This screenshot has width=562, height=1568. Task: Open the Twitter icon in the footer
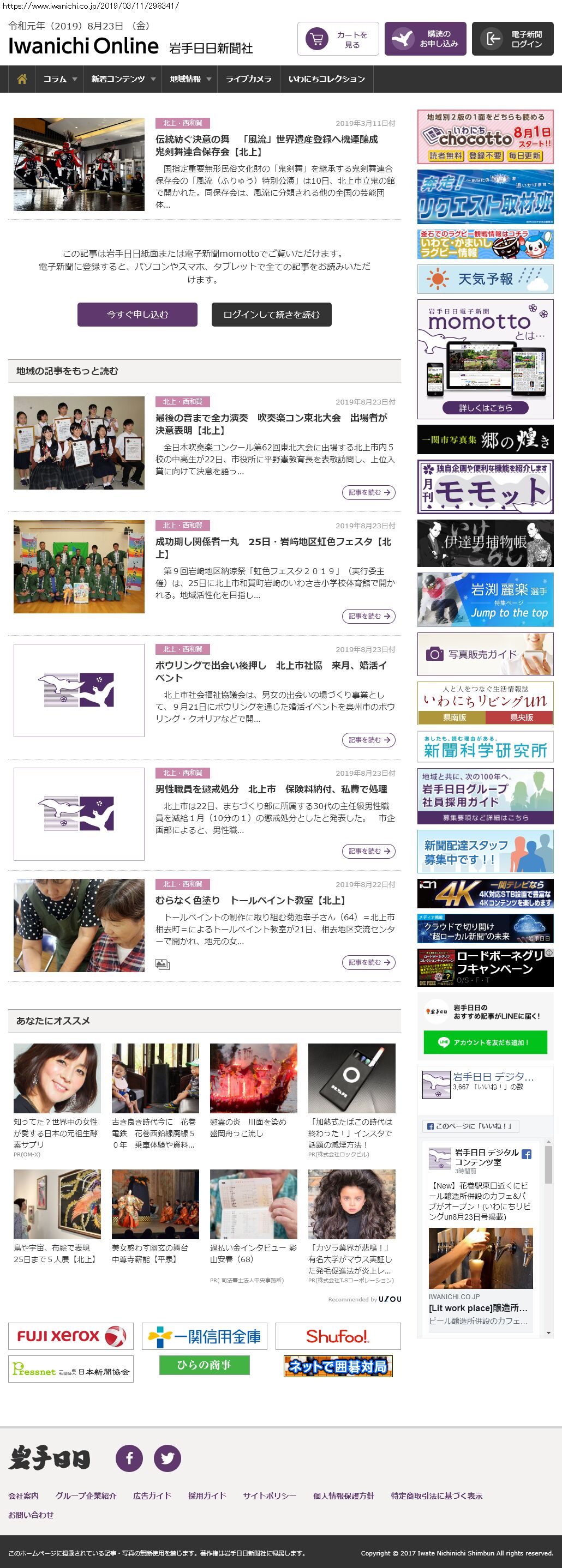pos(168,1458)
